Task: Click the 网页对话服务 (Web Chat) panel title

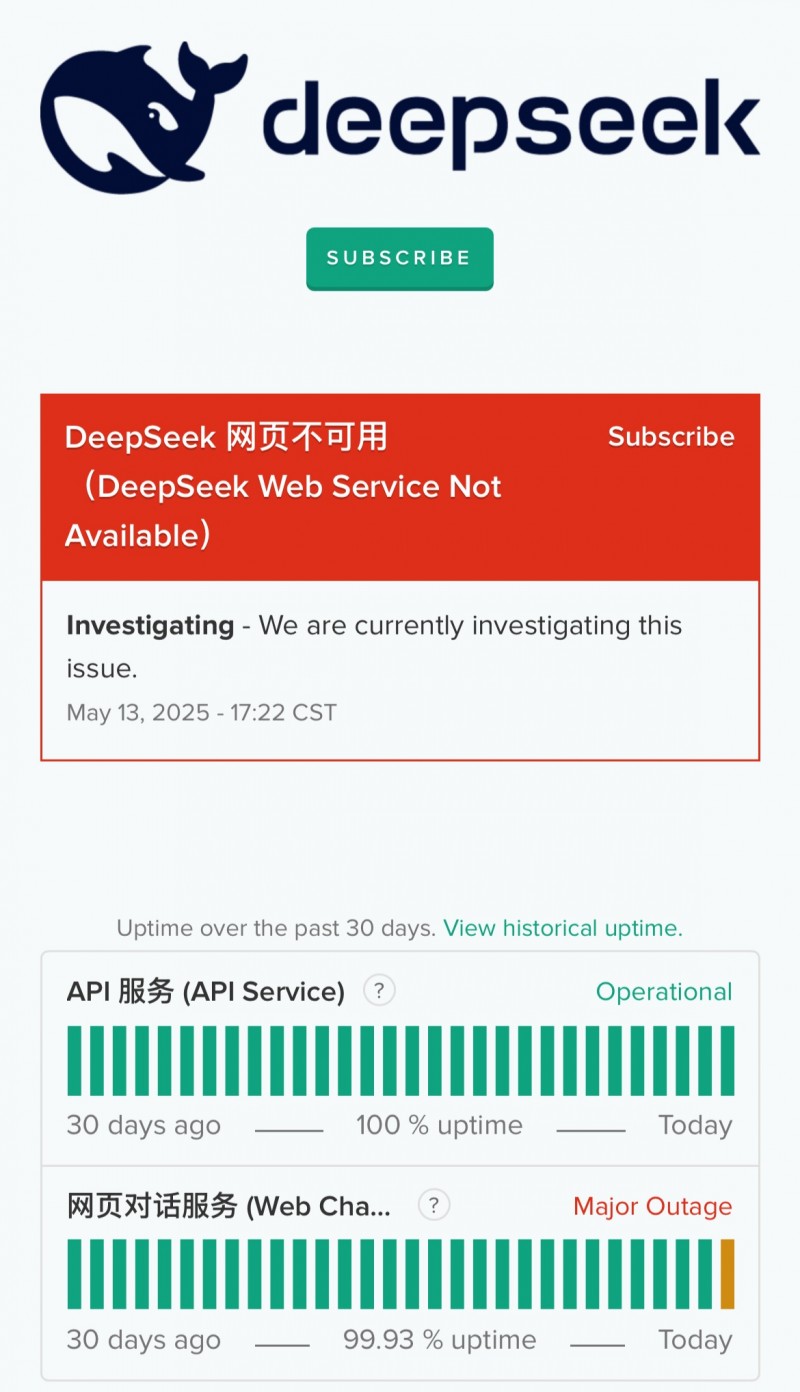Action: point(228,1206)
